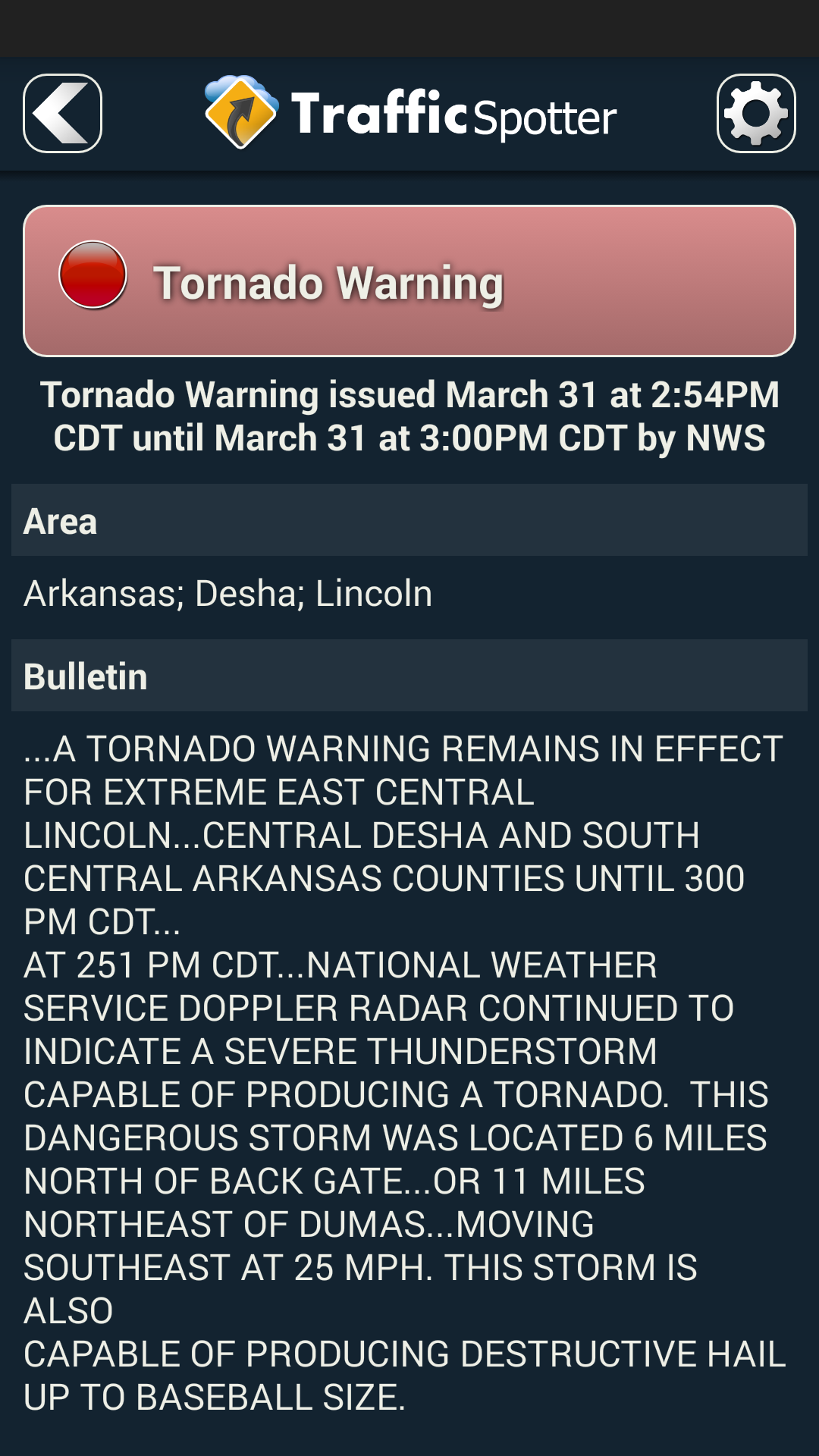Go back using the arrow button
Screen dimensions: 819x1456
click(62, 114)
